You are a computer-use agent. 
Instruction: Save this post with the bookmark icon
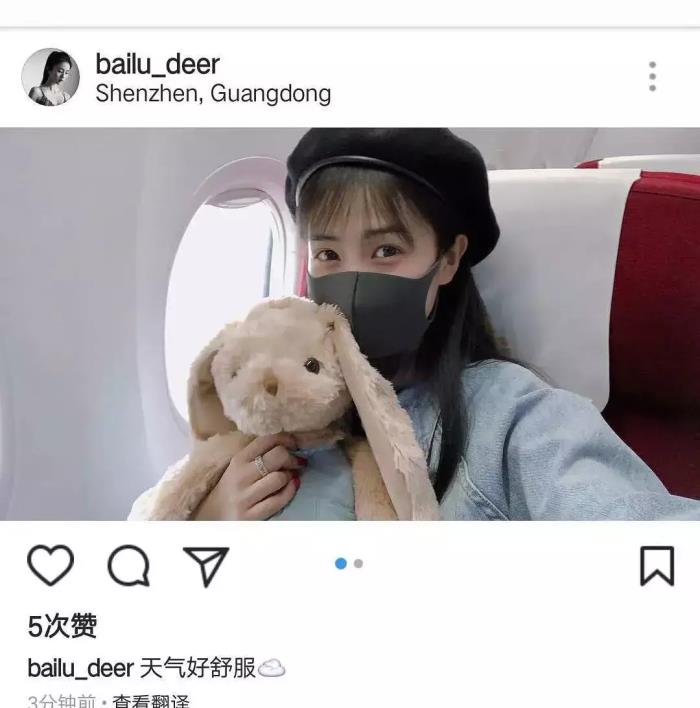click(x=657, y=566)
